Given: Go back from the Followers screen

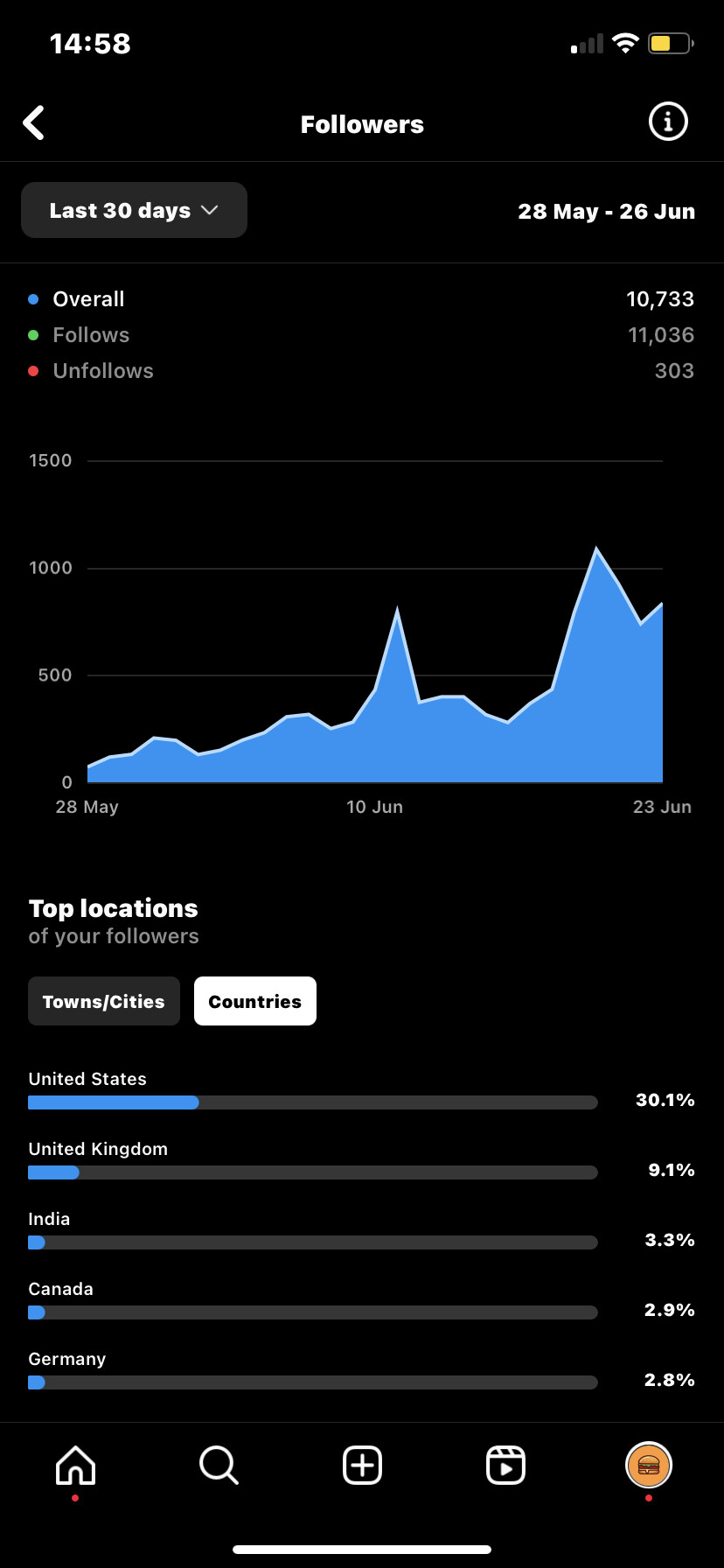Looking at the screenshot, I should (34, 123).
